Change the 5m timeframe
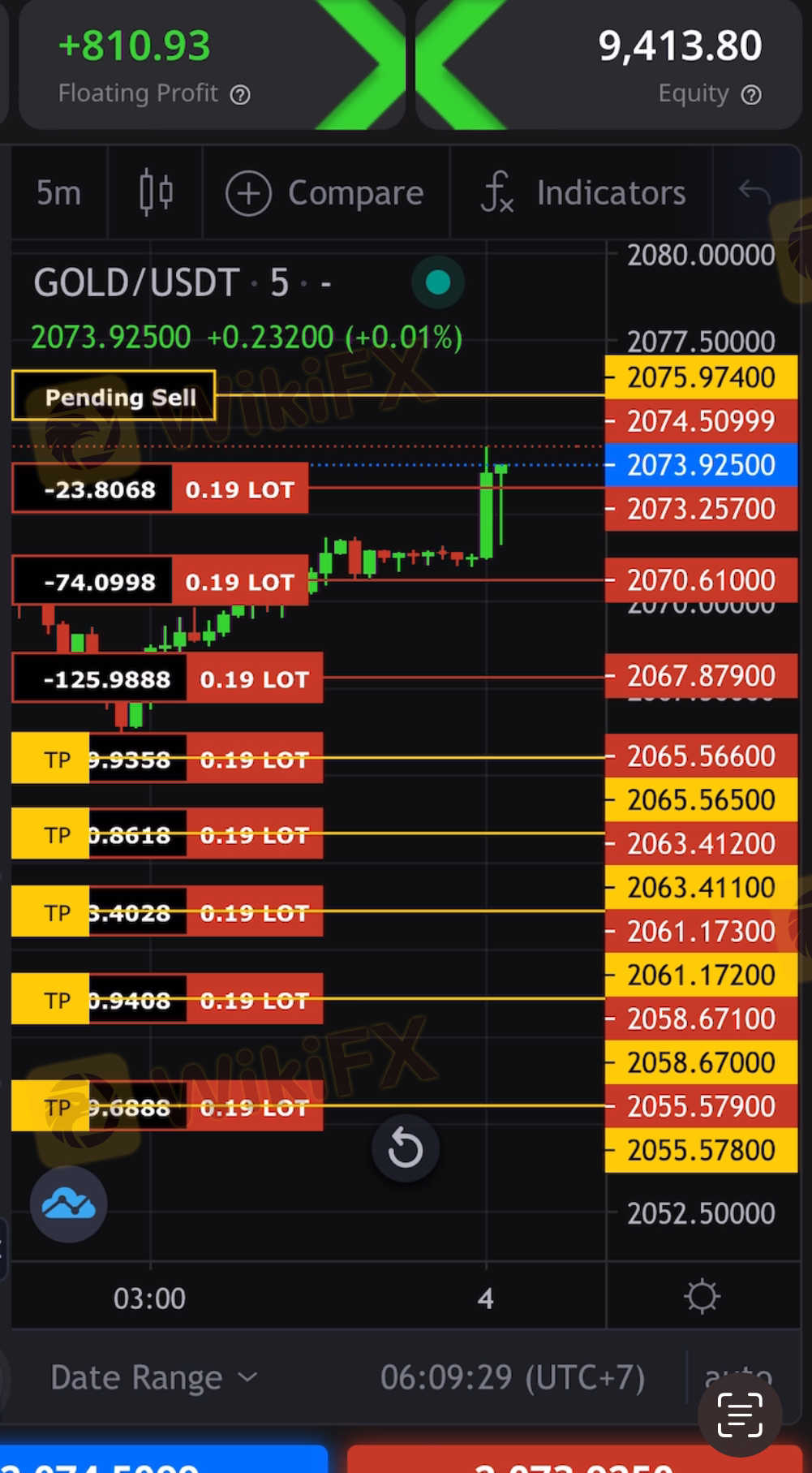This screenshot has width=812, height=1473. (58, 193)
